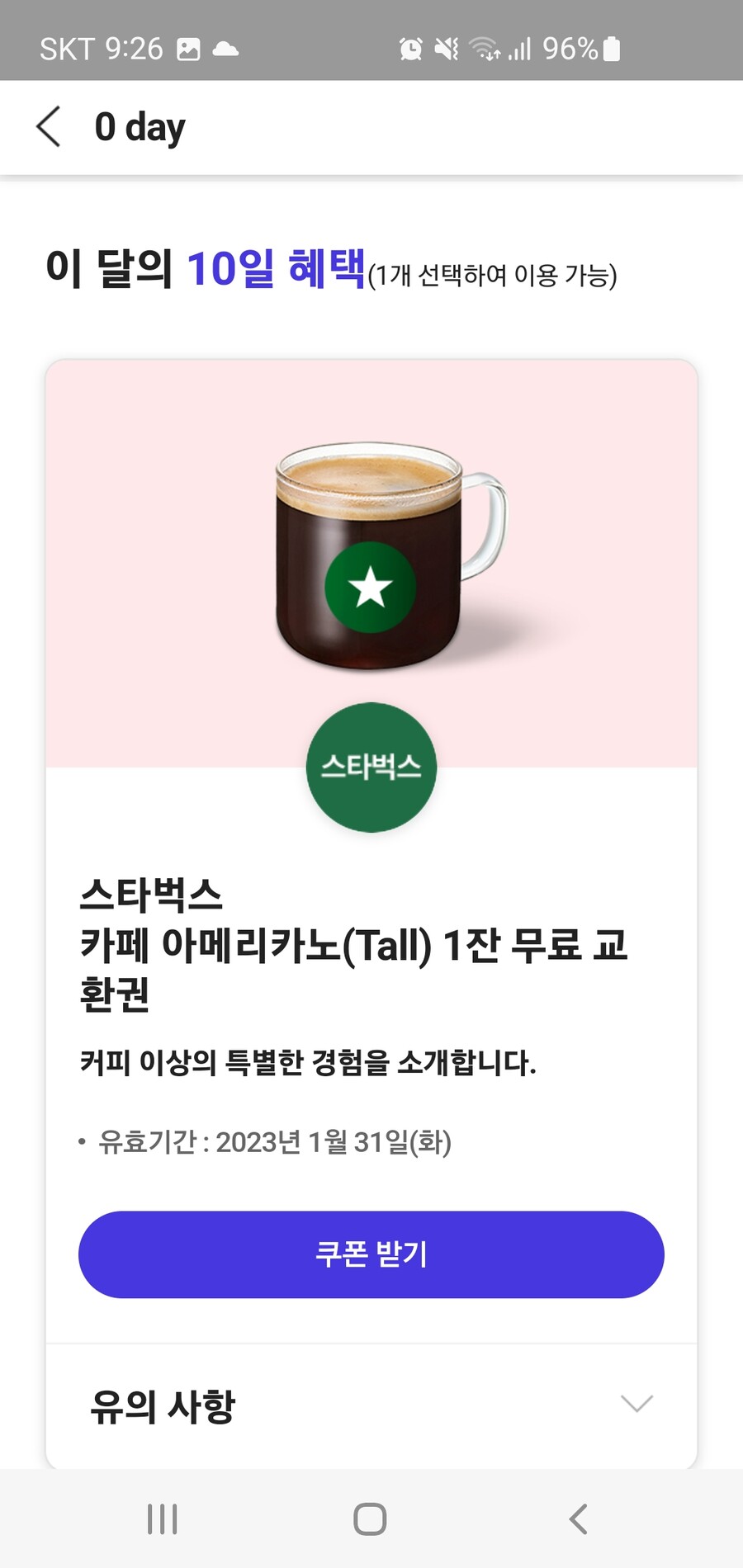Tap the 쿠폰 받기 button
Image resolution: width=743 pixels, height=1568 pixels.
pyautogui.click(x=371, y=1254)
